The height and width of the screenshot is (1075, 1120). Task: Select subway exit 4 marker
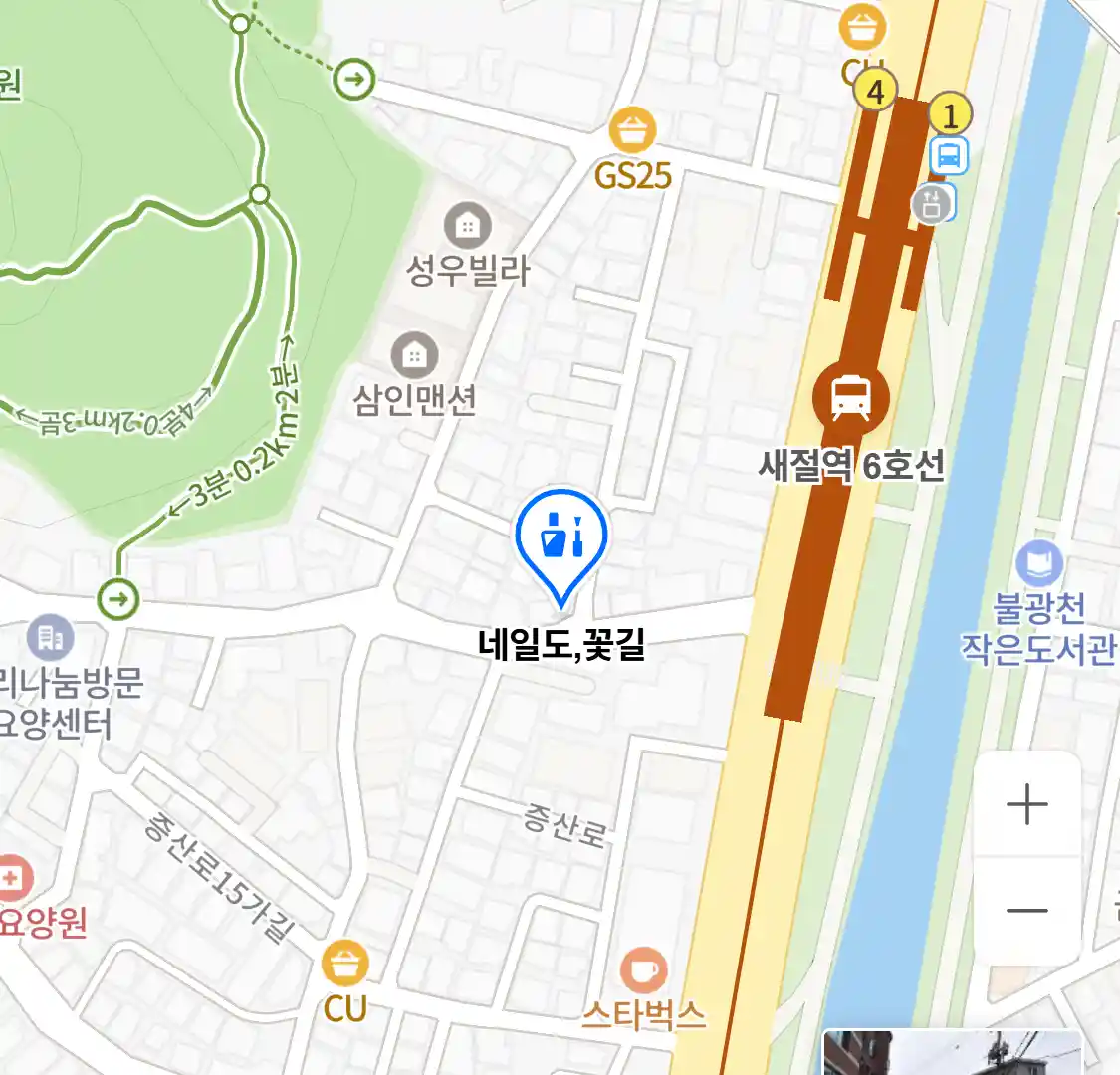coord(875,92)
